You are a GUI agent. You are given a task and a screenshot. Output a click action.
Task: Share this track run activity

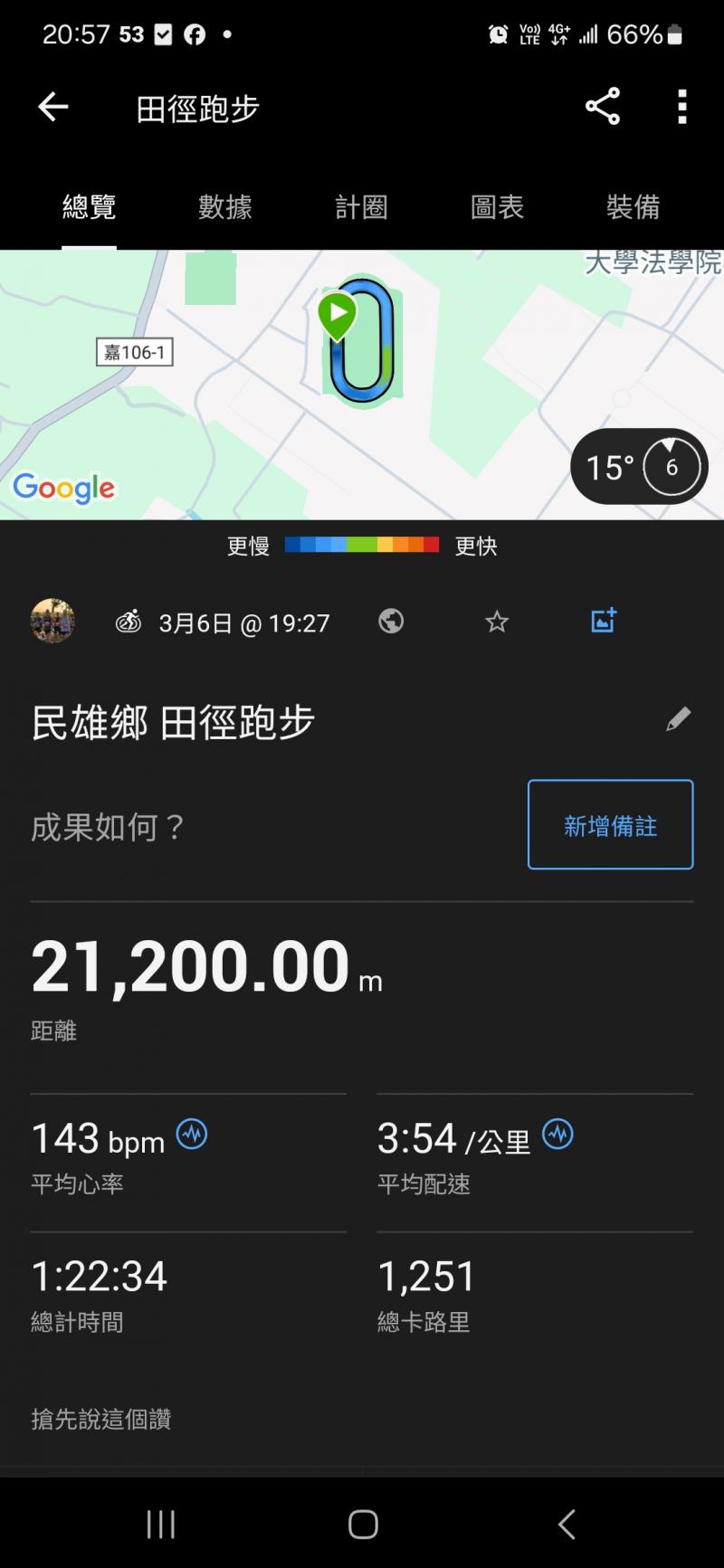602,107
